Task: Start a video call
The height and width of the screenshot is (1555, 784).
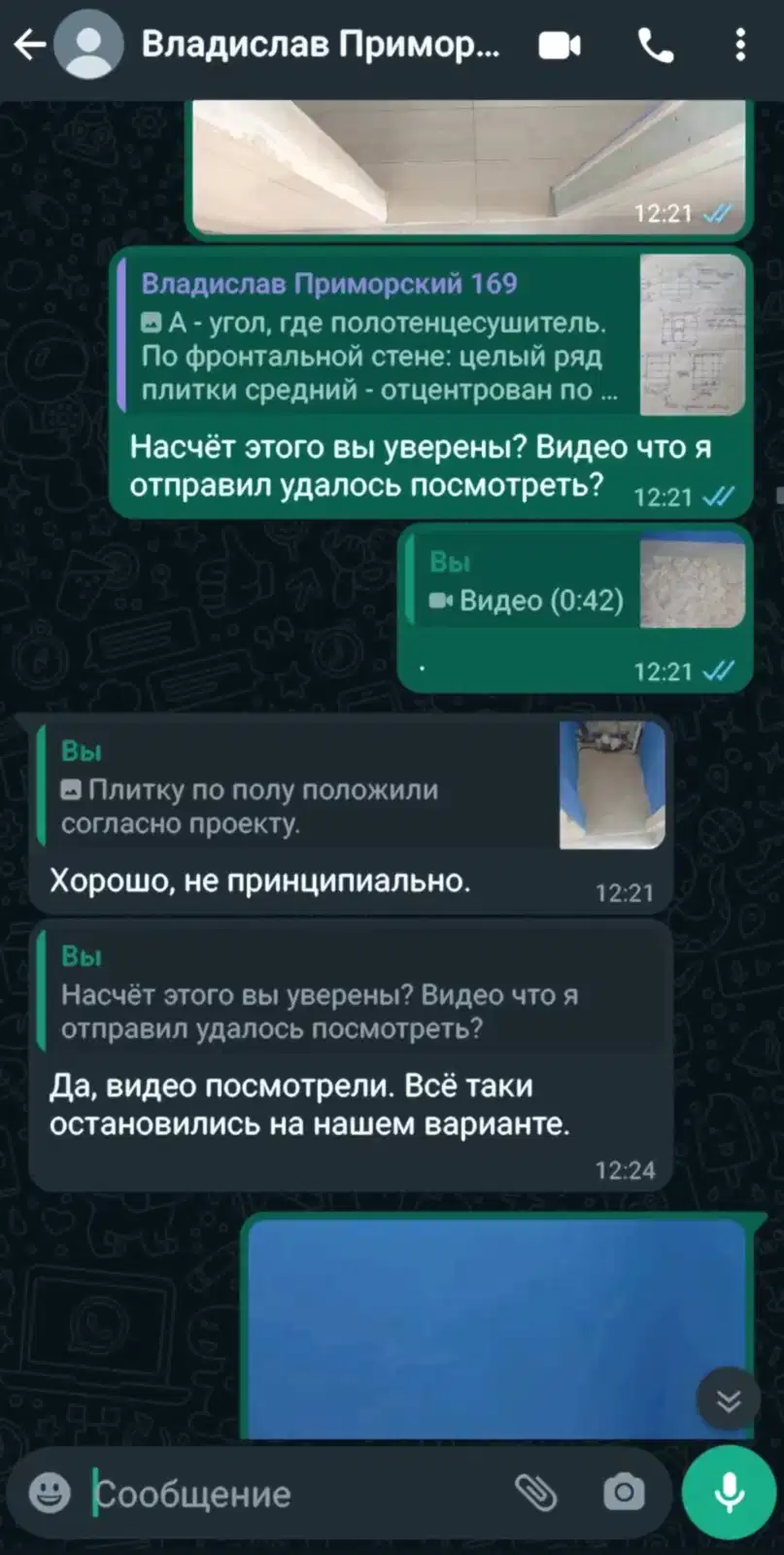Action: (x=560, y=46)
